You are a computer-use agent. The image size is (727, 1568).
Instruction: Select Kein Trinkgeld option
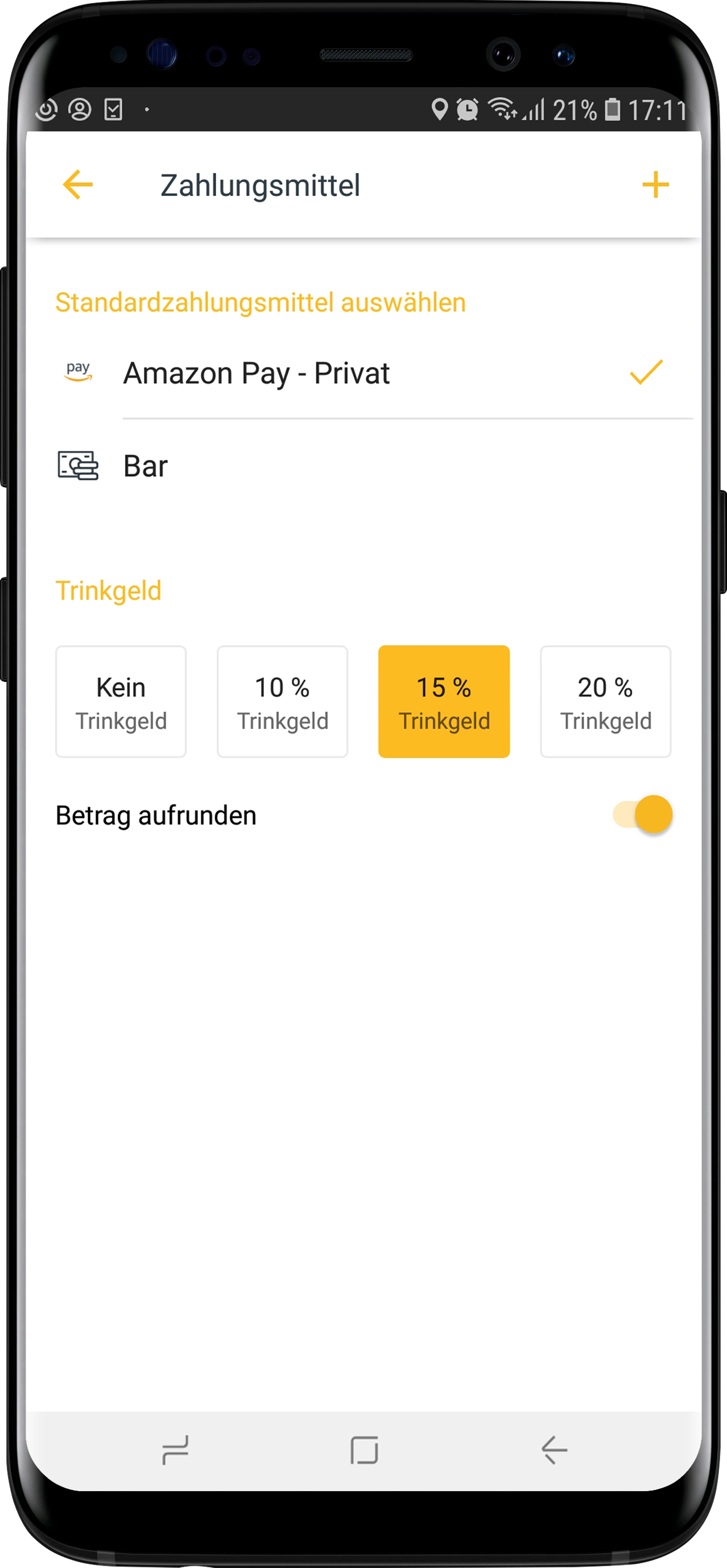(121, 702)
